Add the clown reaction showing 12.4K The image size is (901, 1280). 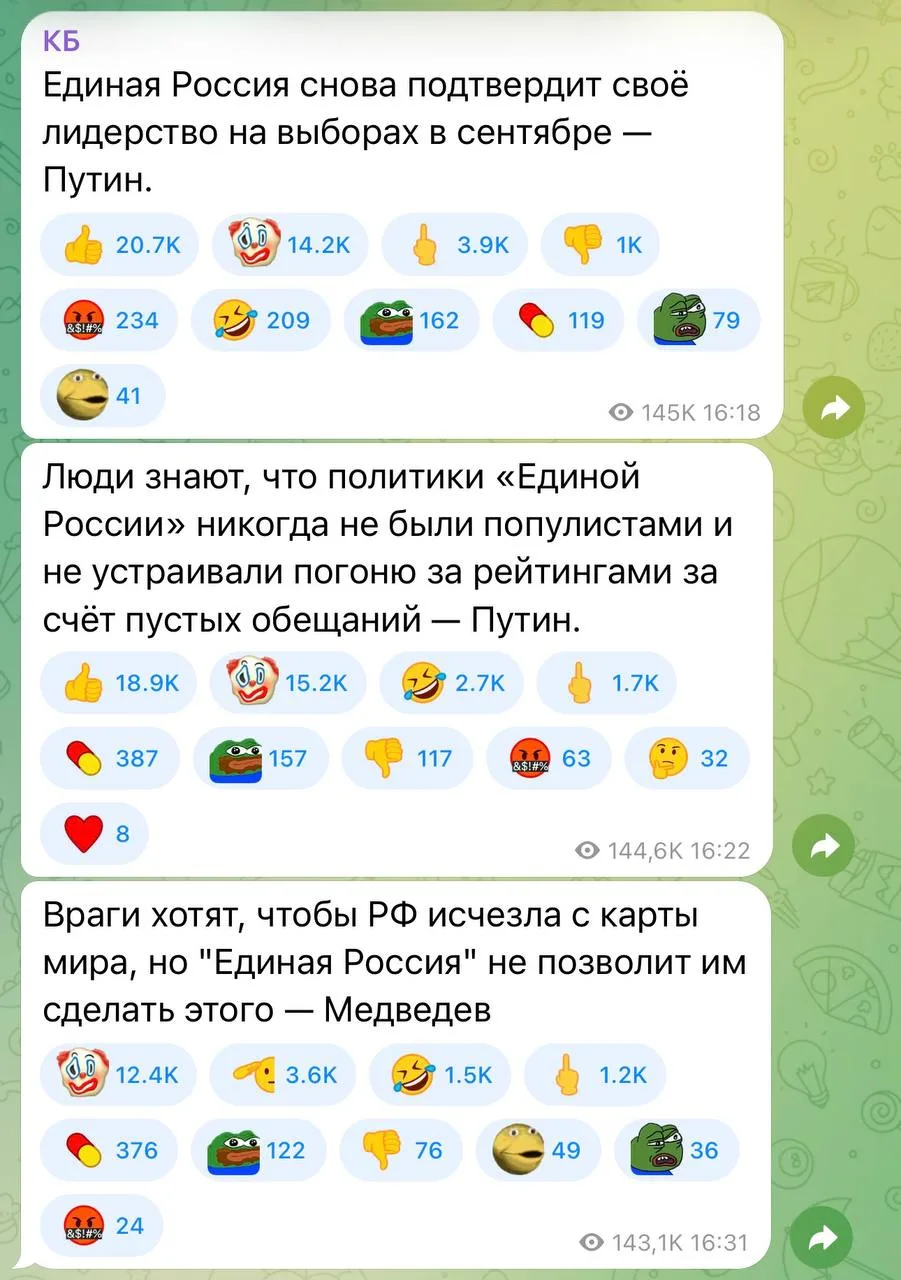pyautogui.click(x=119, y=1075)
